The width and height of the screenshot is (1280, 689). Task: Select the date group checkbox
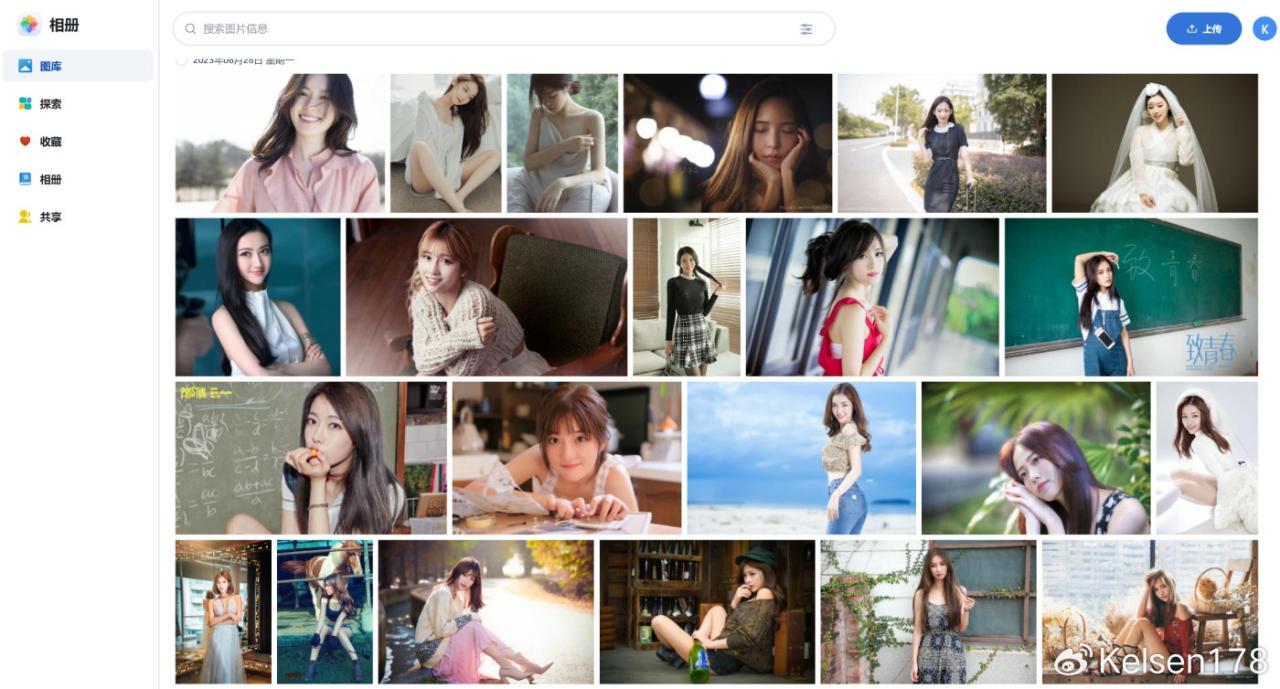click(181, 61)
